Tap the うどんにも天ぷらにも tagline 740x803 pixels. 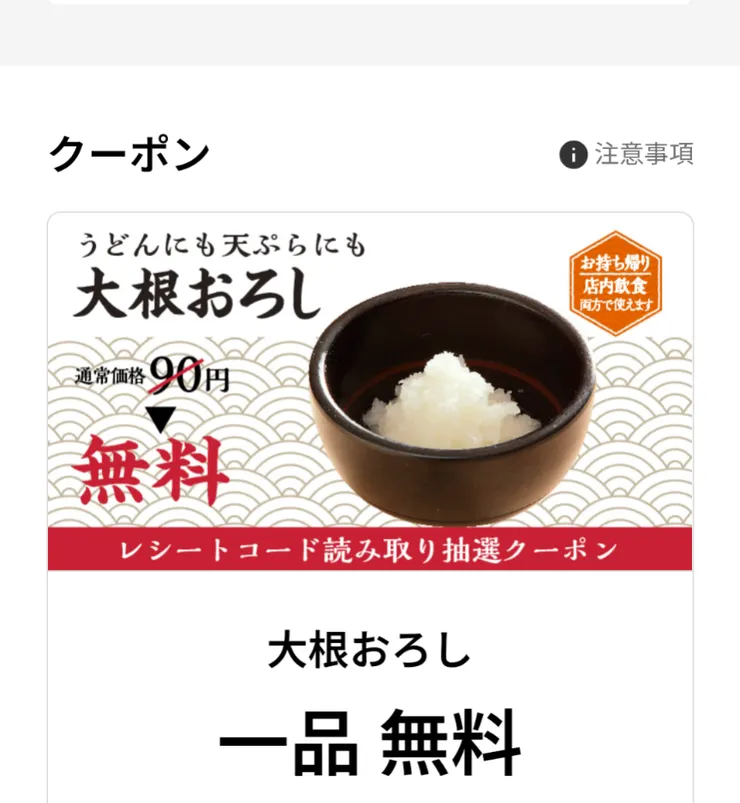tap(222, 243)
